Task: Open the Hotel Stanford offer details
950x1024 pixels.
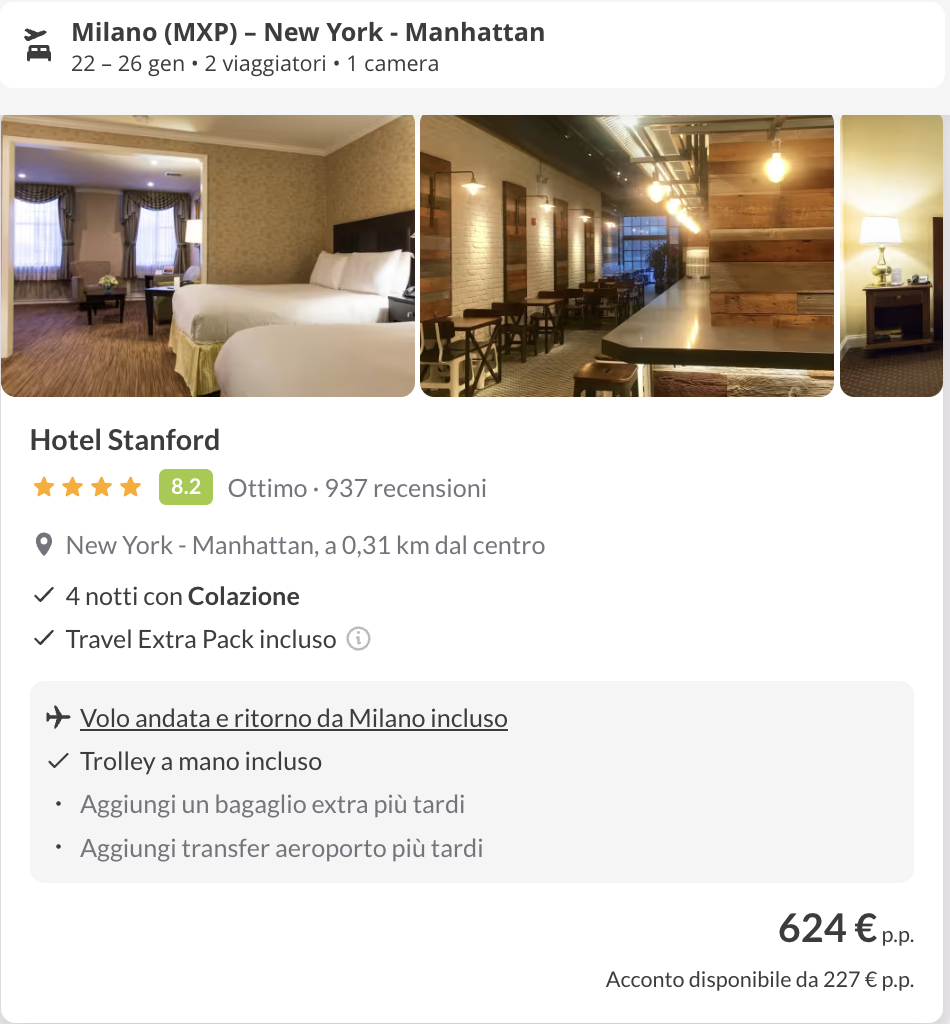Action: click(x=125, y=440)
